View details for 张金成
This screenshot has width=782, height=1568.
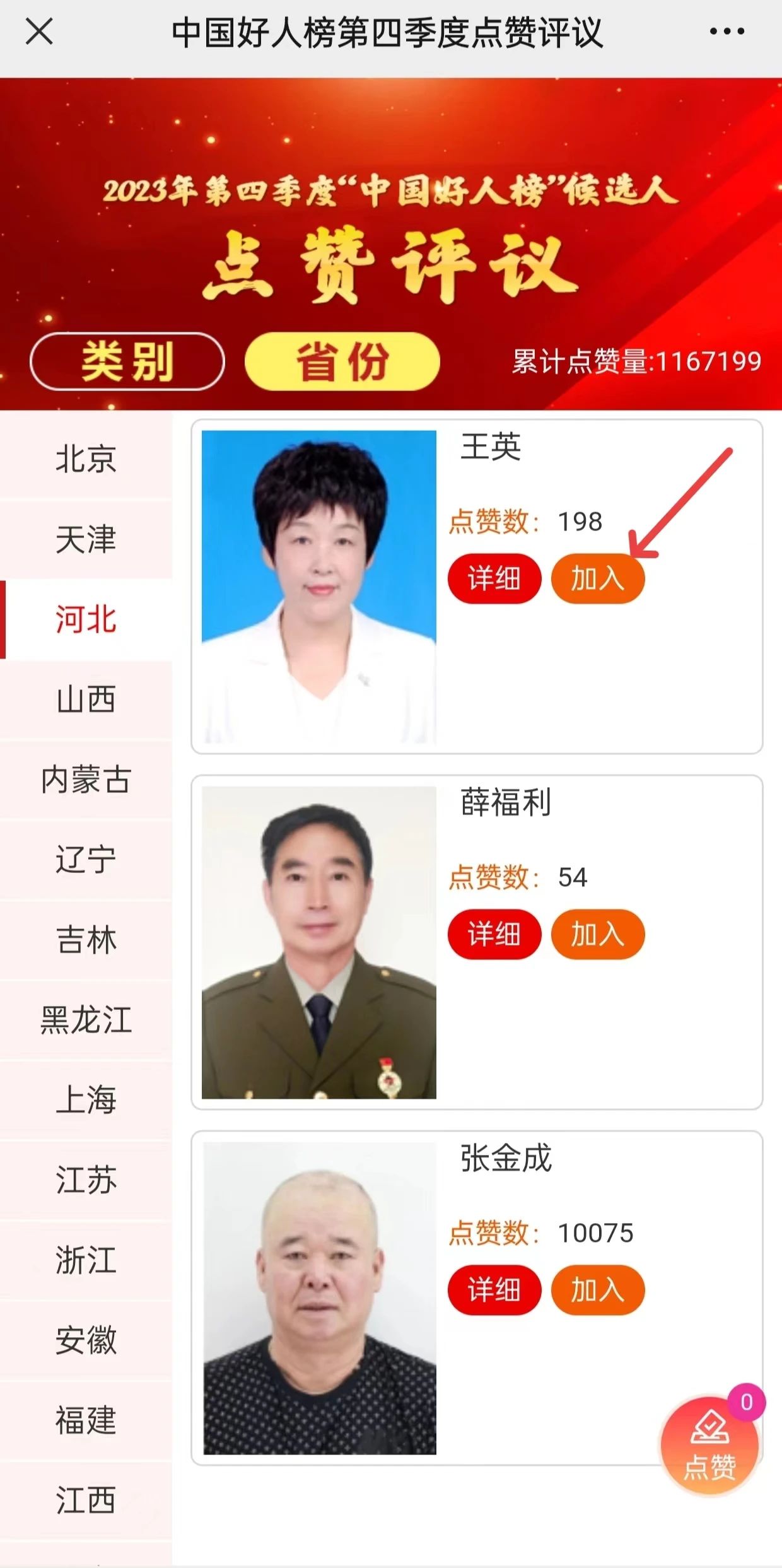(494, 1290)
